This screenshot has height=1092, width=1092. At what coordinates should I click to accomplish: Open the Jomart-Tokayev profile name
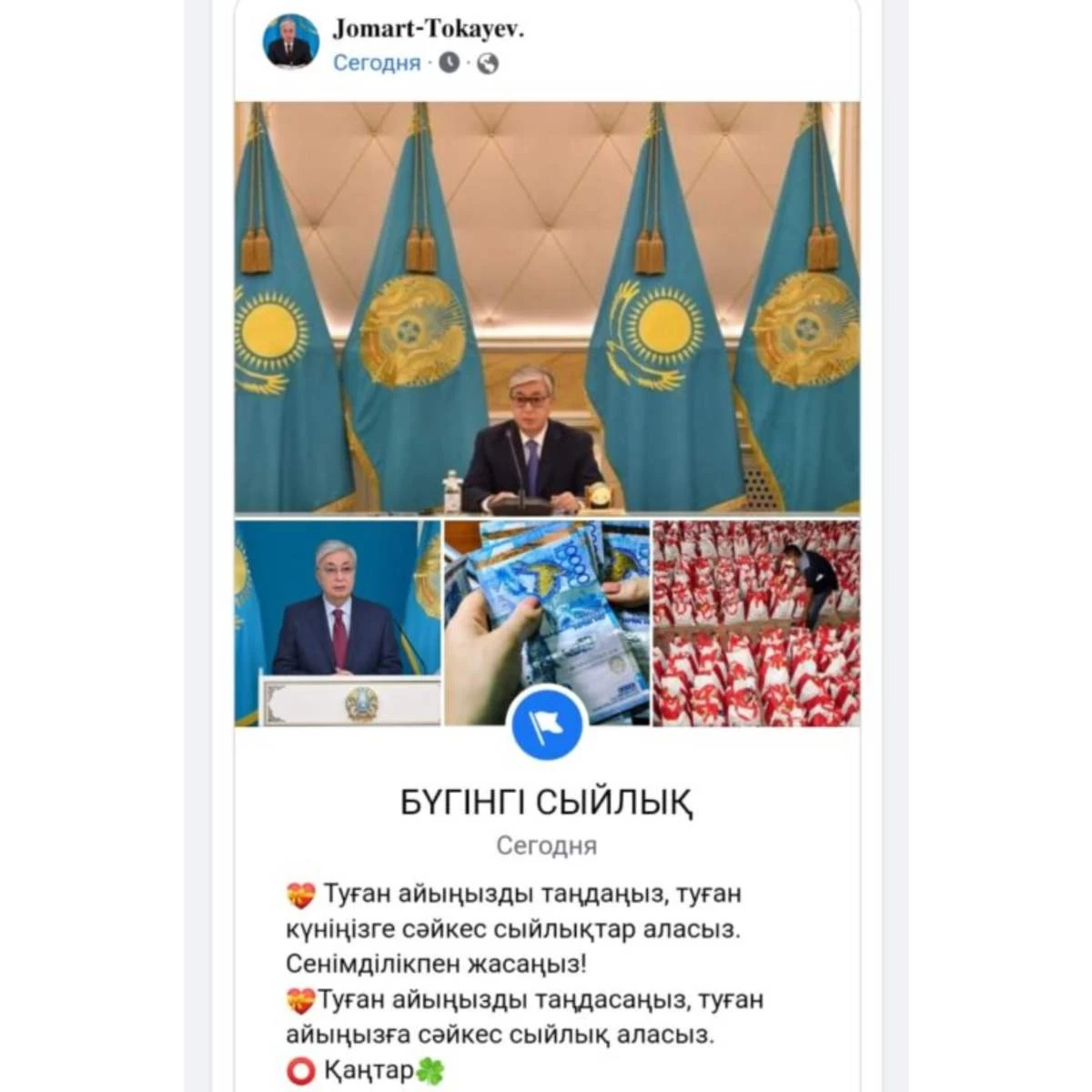click(429, 29)
